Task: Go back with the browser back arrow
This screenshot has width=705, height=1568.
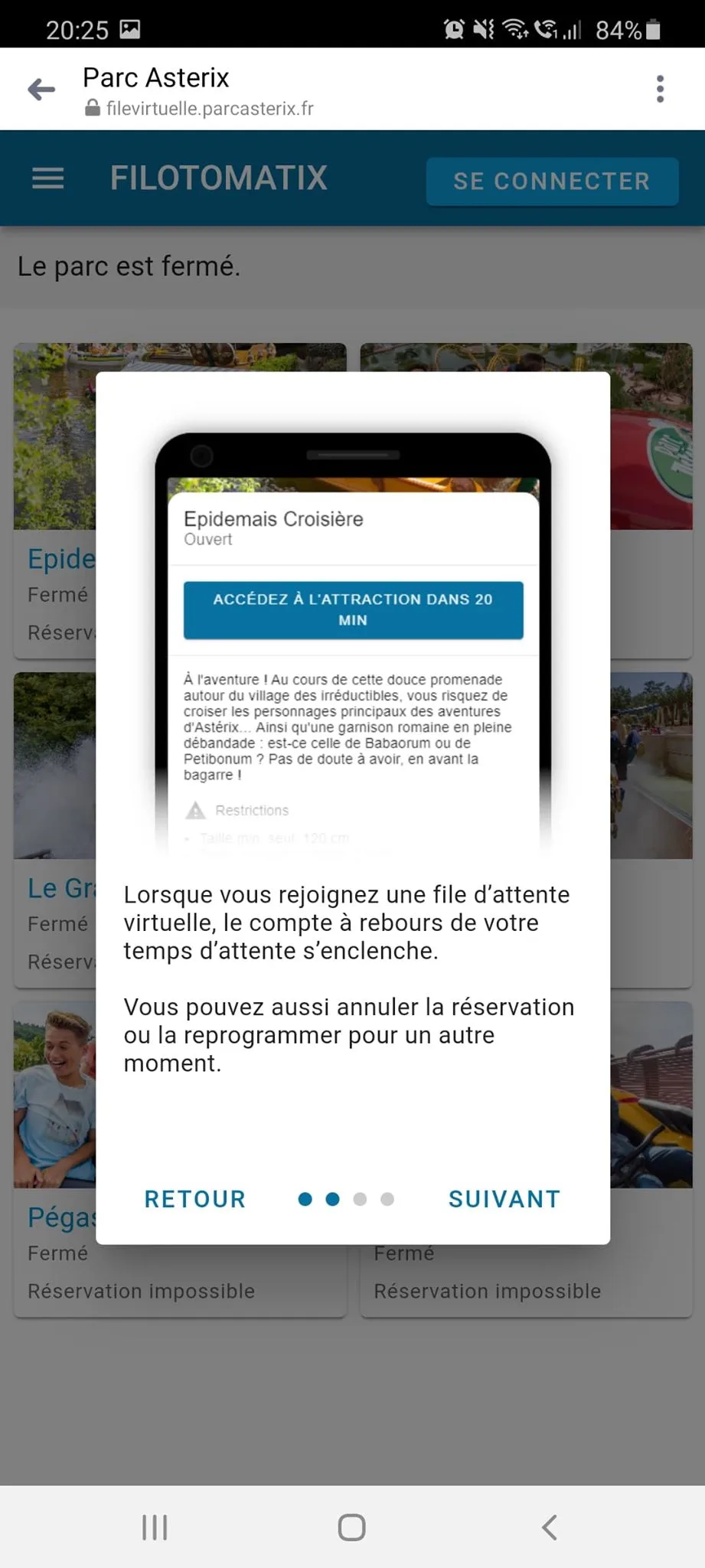Action: tap(41, 90)
